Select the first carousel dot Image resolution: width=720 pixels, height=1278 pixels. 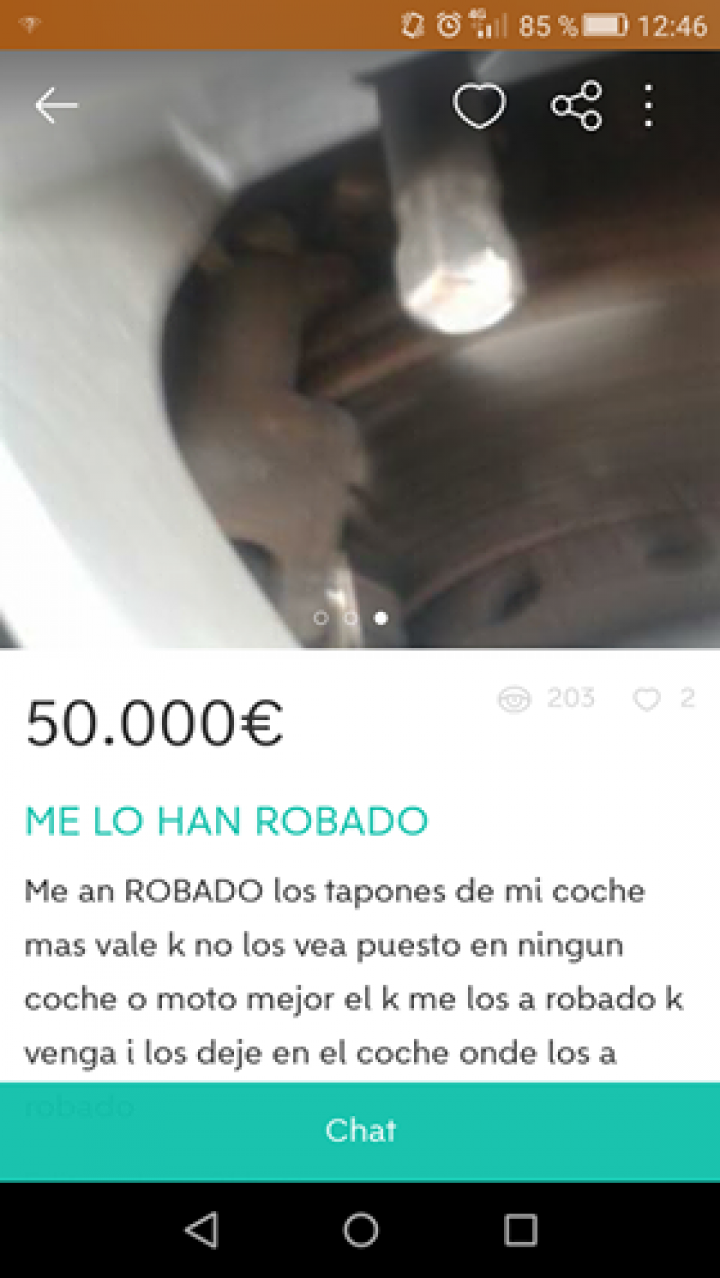322,618
